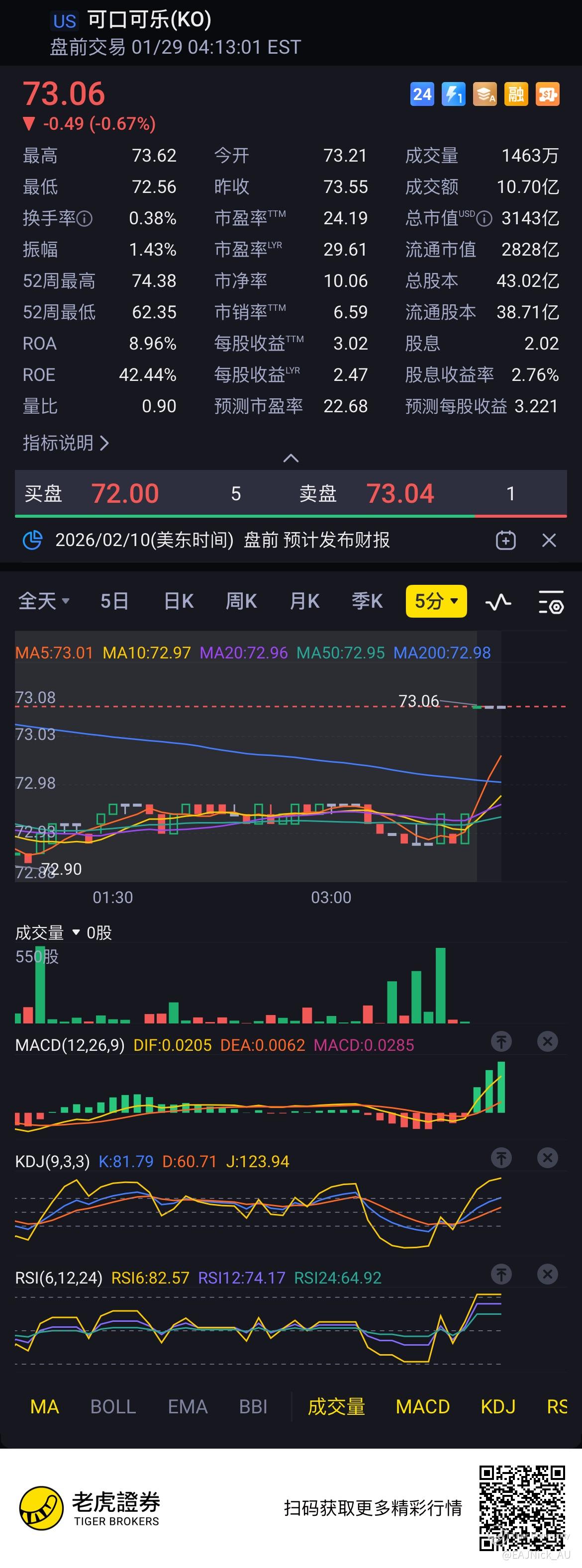View the 季K chart
The width and height of the screenshot is (582, 1568).
367,601
